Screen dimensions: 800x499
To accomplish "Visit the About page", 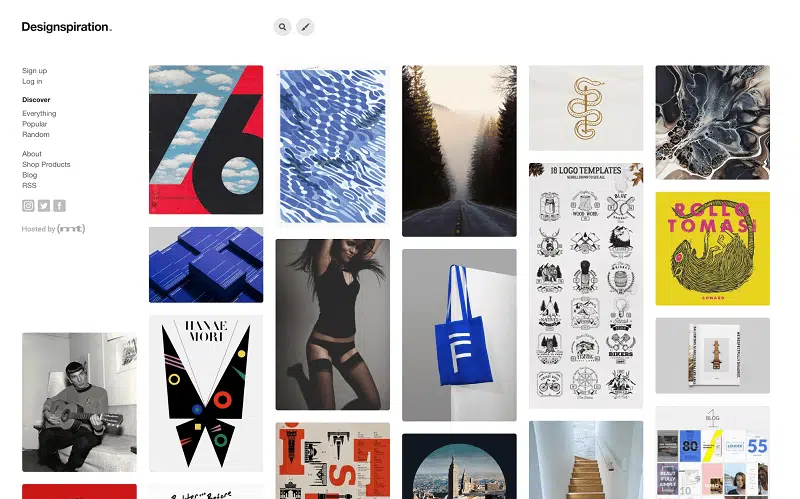I will click(x=32, y=154).
